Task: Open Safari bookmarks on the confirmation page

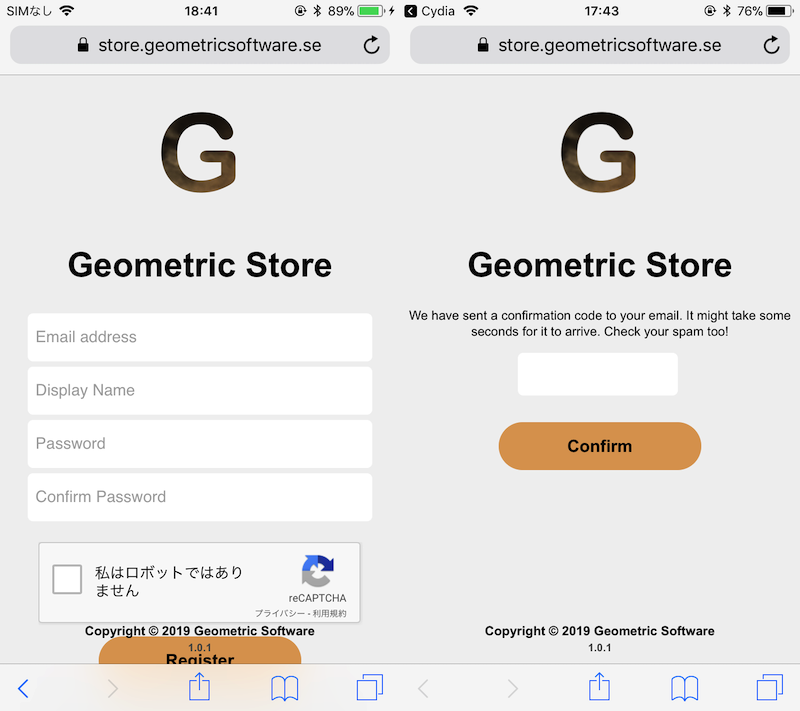Action: [x=685, y=688]
